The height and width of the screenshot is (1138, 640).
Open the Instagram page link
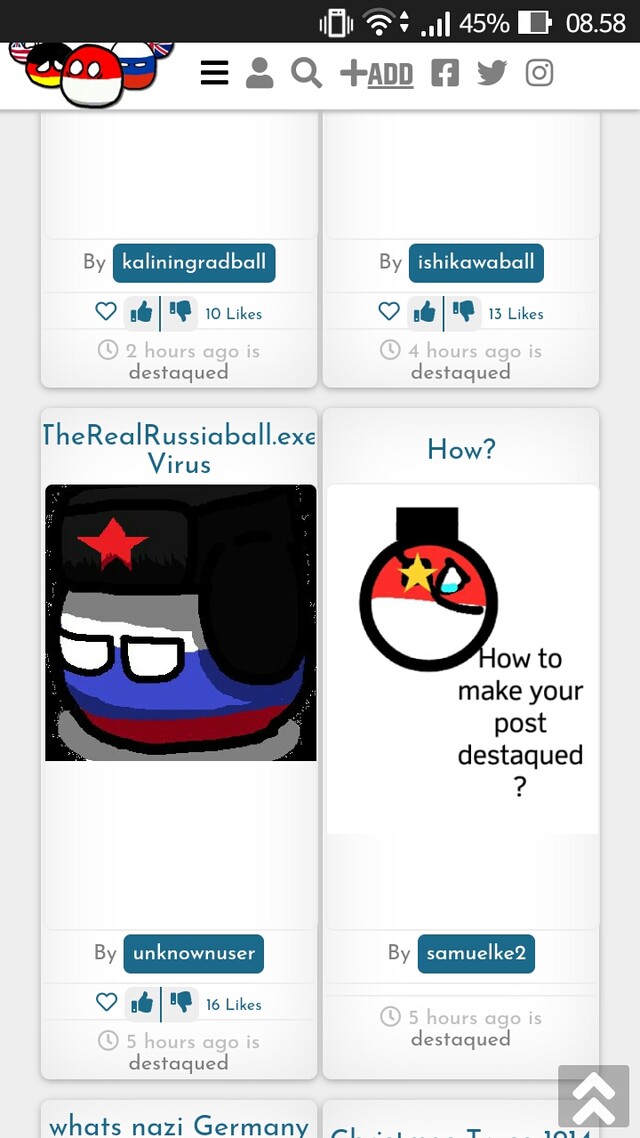(x=539, y=73)
